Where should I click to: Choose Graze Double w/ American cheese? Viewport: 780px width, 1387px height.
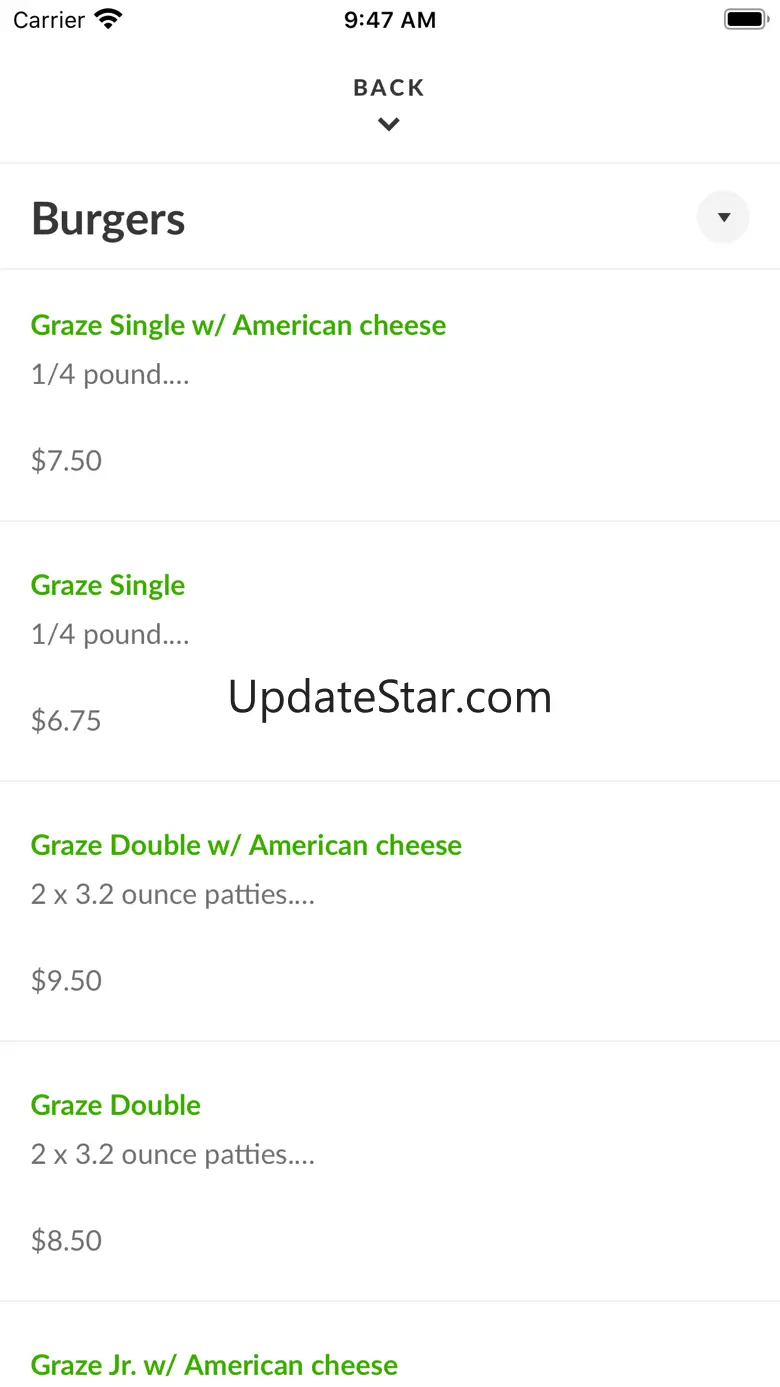(x=246, y=846)
